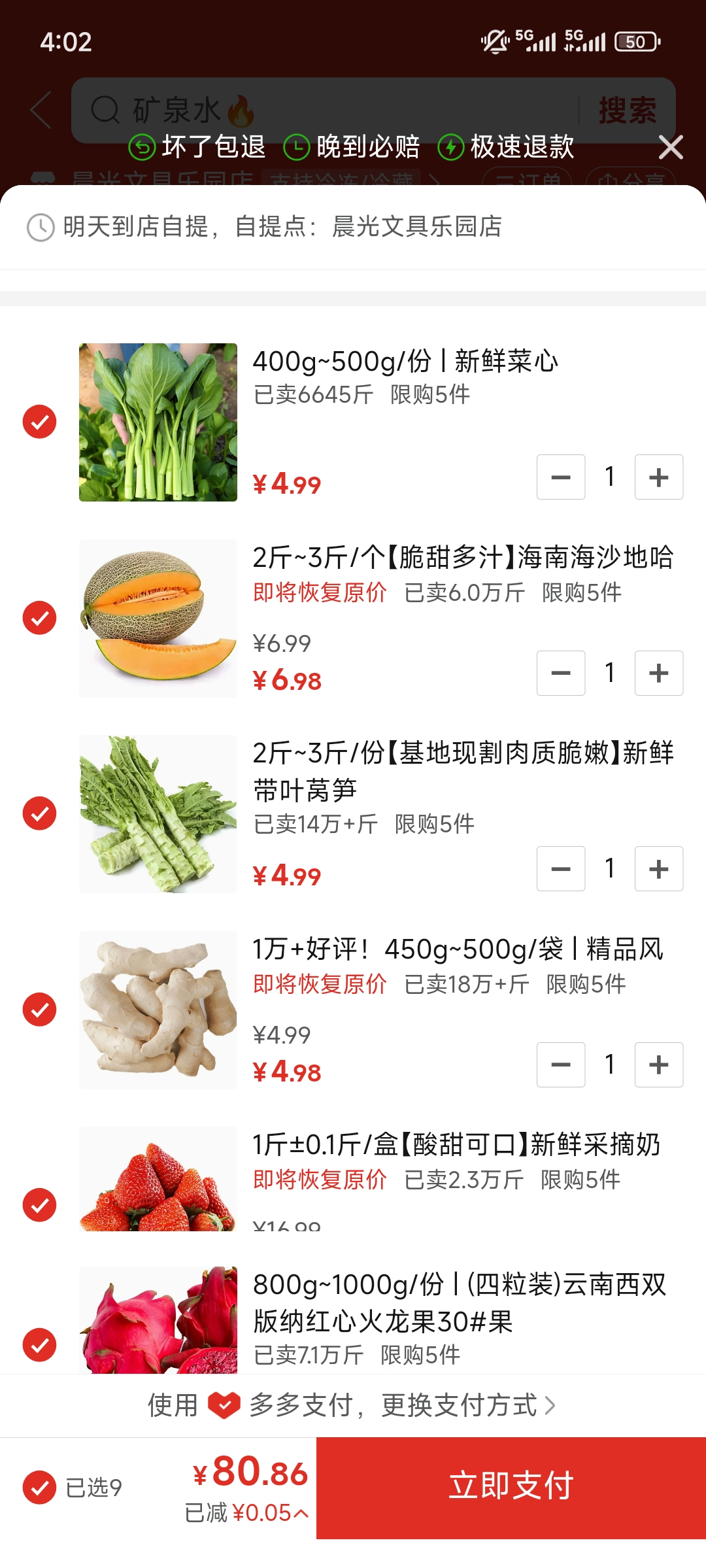This screenshot has height=1568, width=706.
Task: Deselect the 红心火龙果 item
Action: click(40, 1345)
